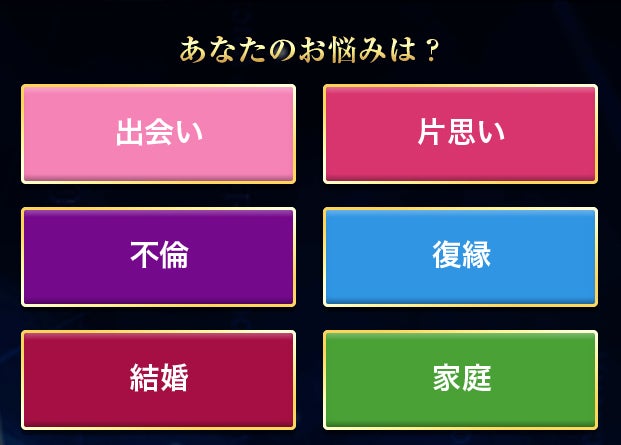Pick the blue 復縁 option
The width and height of the screenshot is (621, 445).
pos(460,257)
